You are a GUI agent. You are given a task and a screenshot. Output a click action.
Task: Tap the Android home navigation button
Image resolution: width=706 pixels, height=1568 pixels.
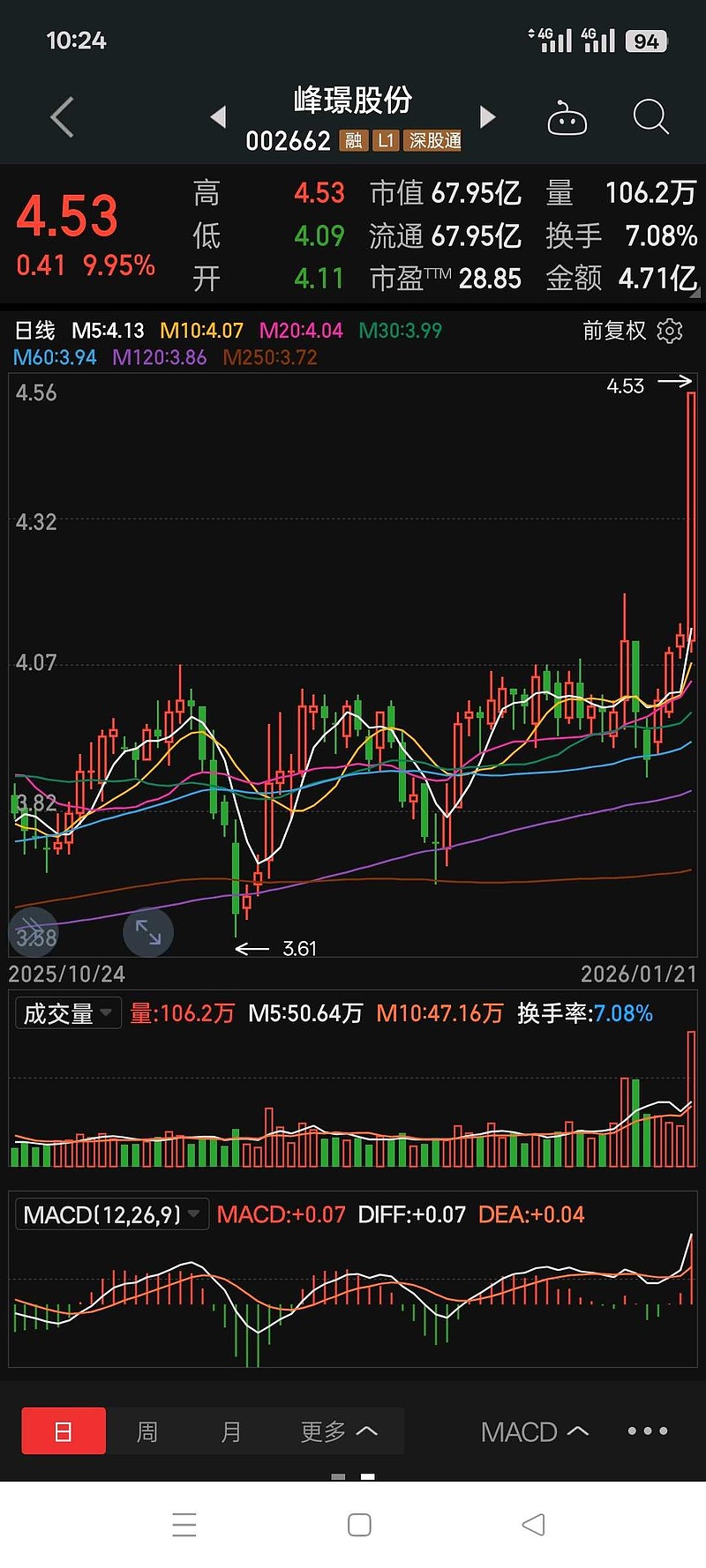pyautogui.click(x=357, y=1523)
